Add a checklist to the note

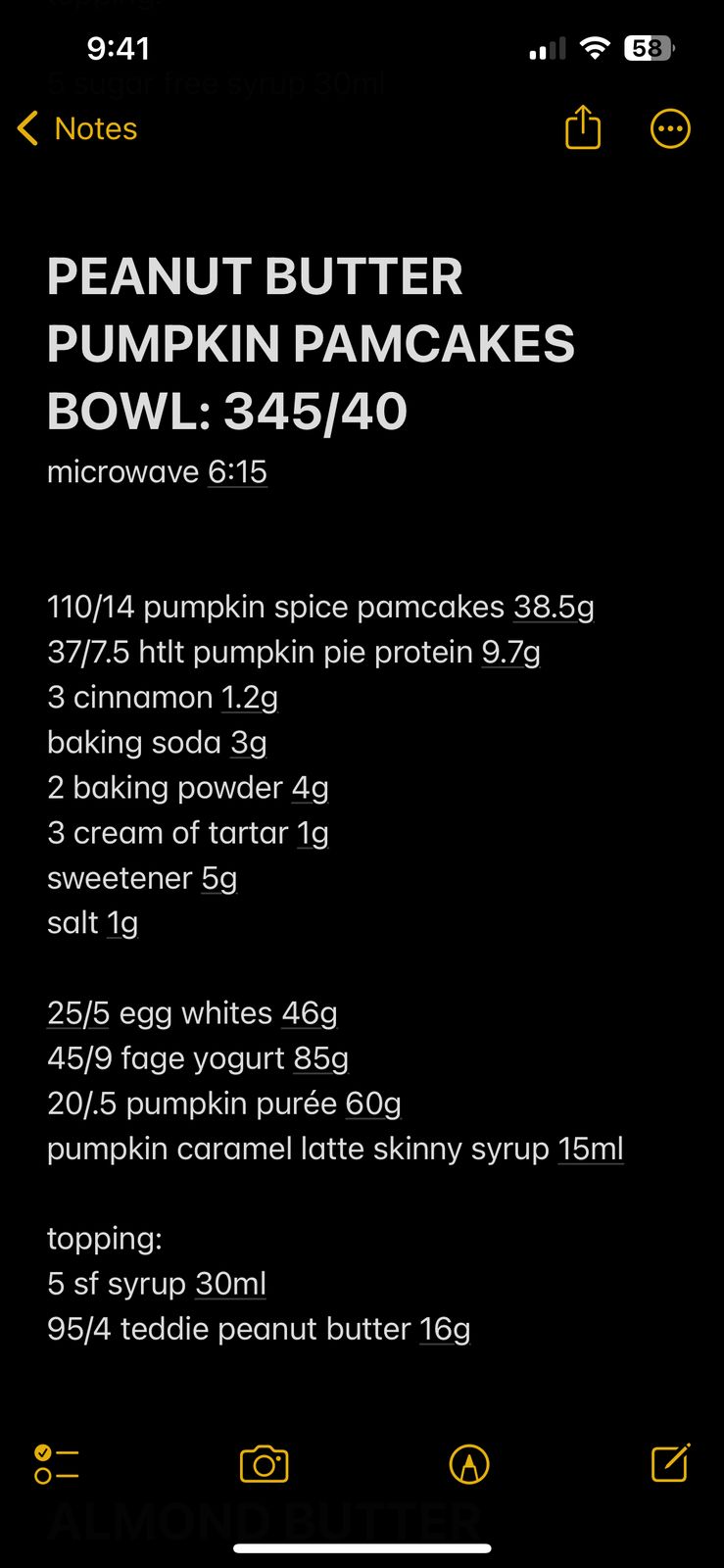click(x=56, y=1464)
